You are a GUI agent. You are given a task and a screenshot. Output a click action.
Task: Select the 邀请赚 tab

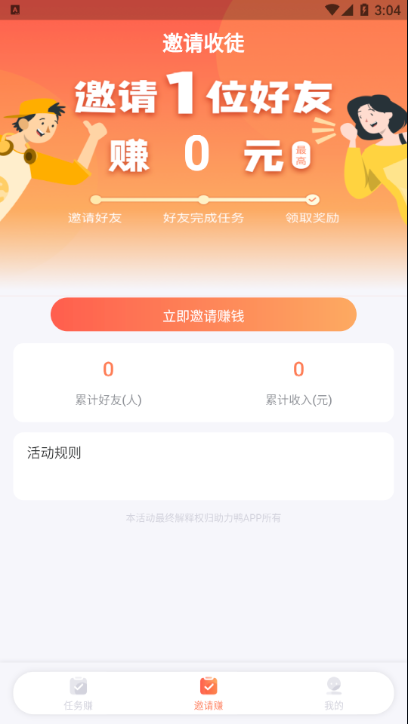pos(209,693)
